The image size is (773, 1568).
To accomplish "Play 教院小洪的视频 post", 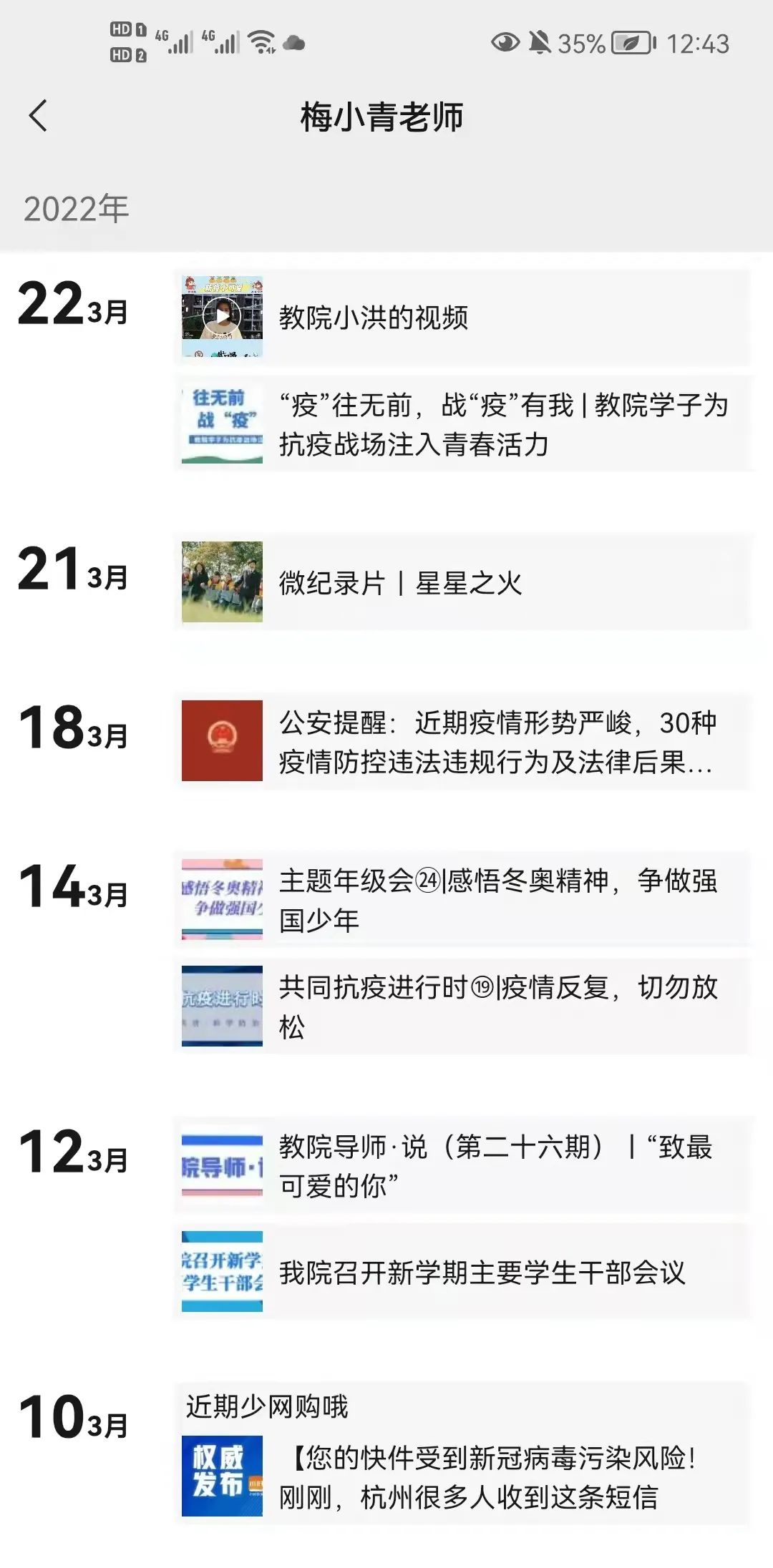I will [222, 316].
